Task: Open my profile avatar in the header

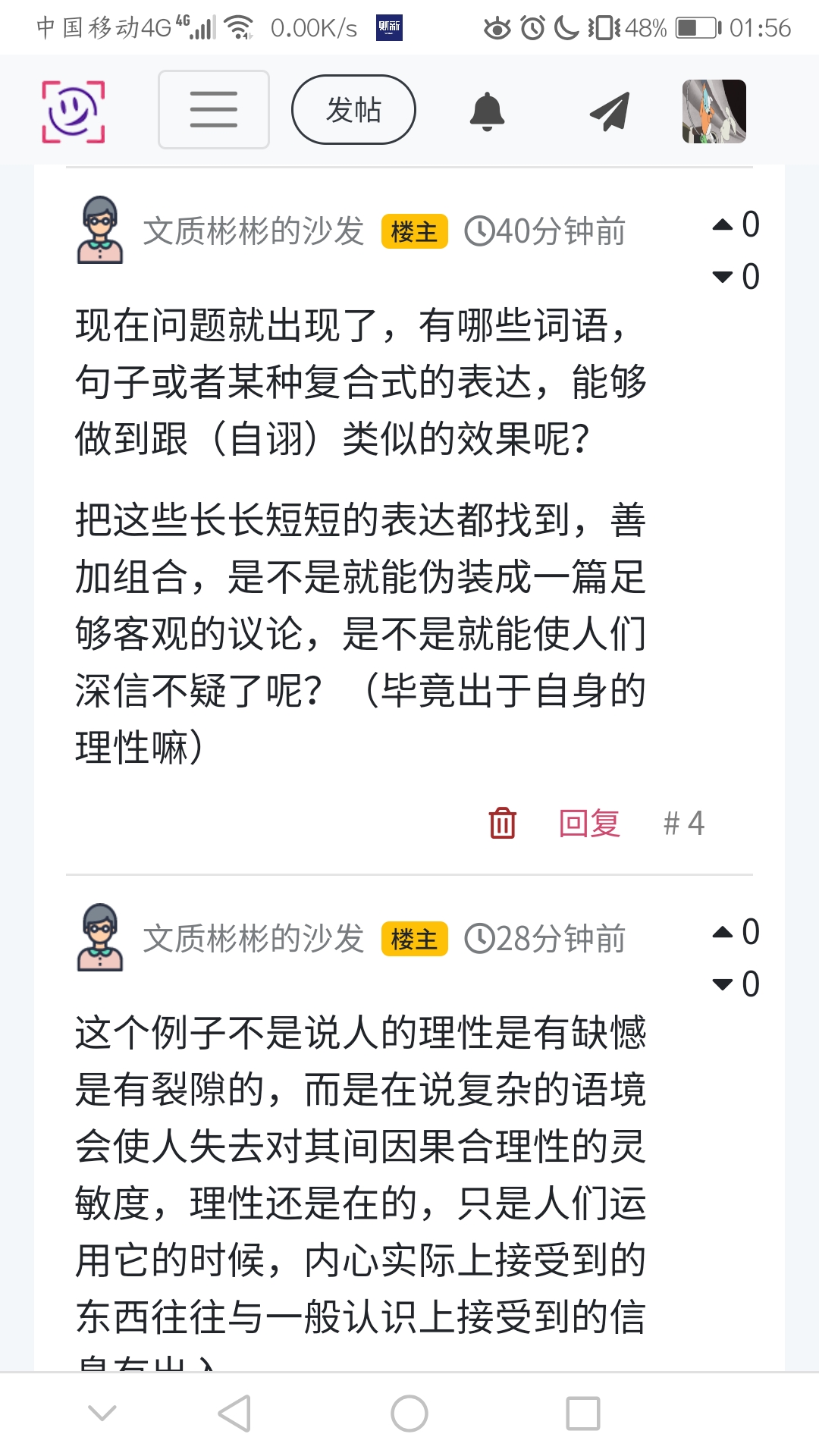Action: point(714,111)
